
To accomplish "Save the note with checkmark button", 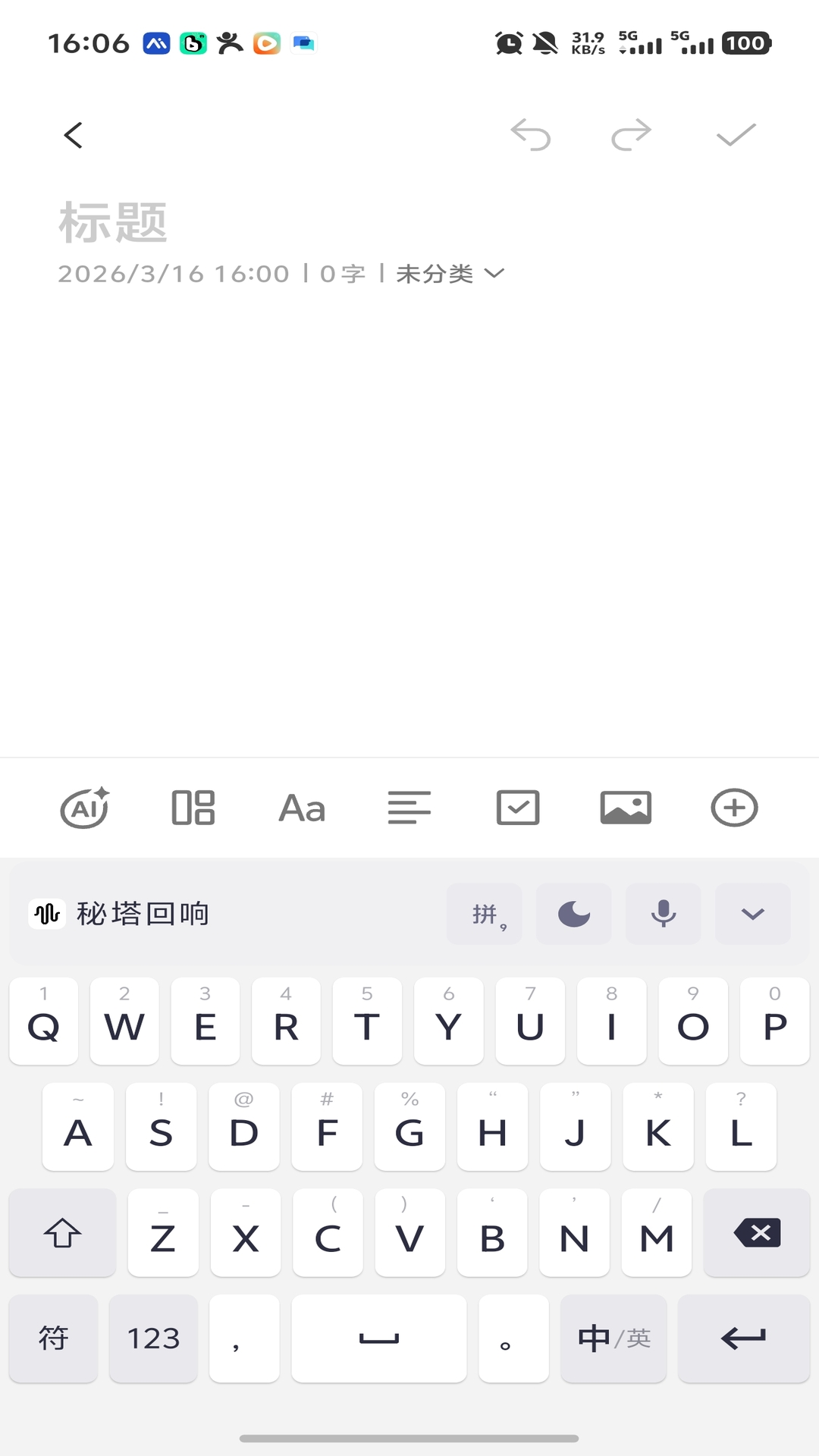I will pos(734,134).
